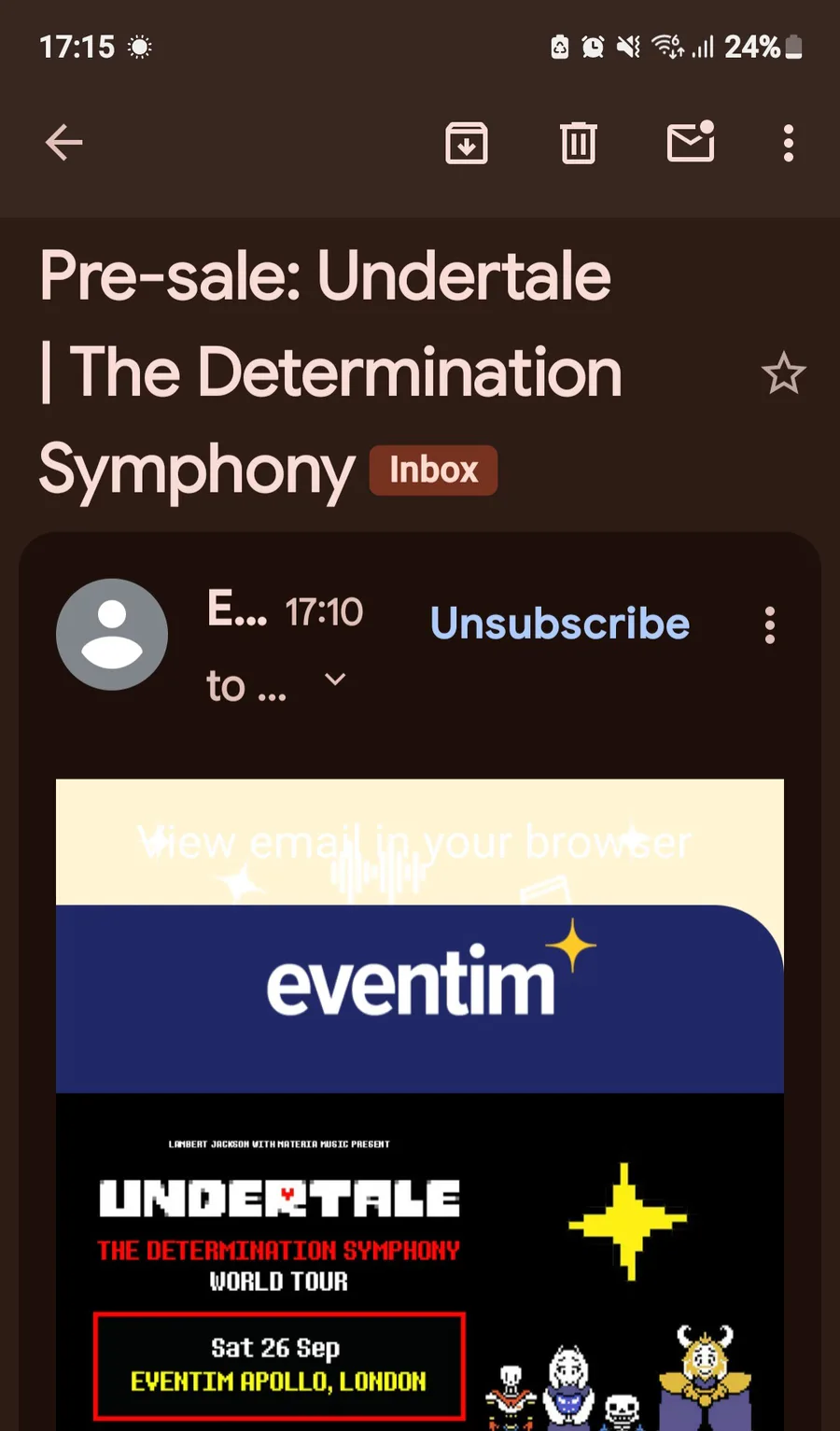Delete this email with the trash icon
Screen dimensions: 840x1431
pyautogui.click(x=579, y=143)
